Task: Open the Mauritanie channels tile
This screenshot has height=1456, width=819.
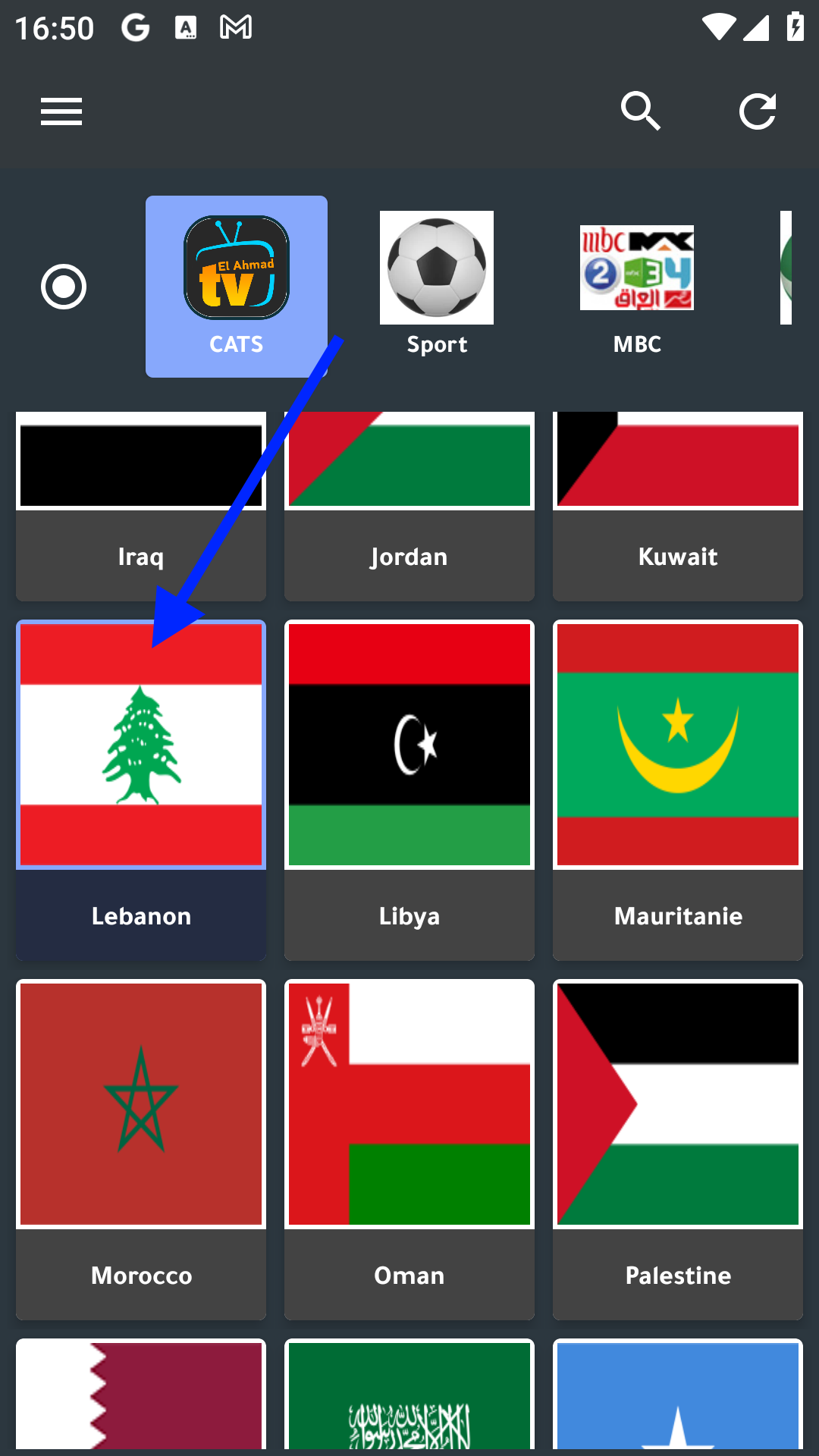Action: [x=678, y=790]
